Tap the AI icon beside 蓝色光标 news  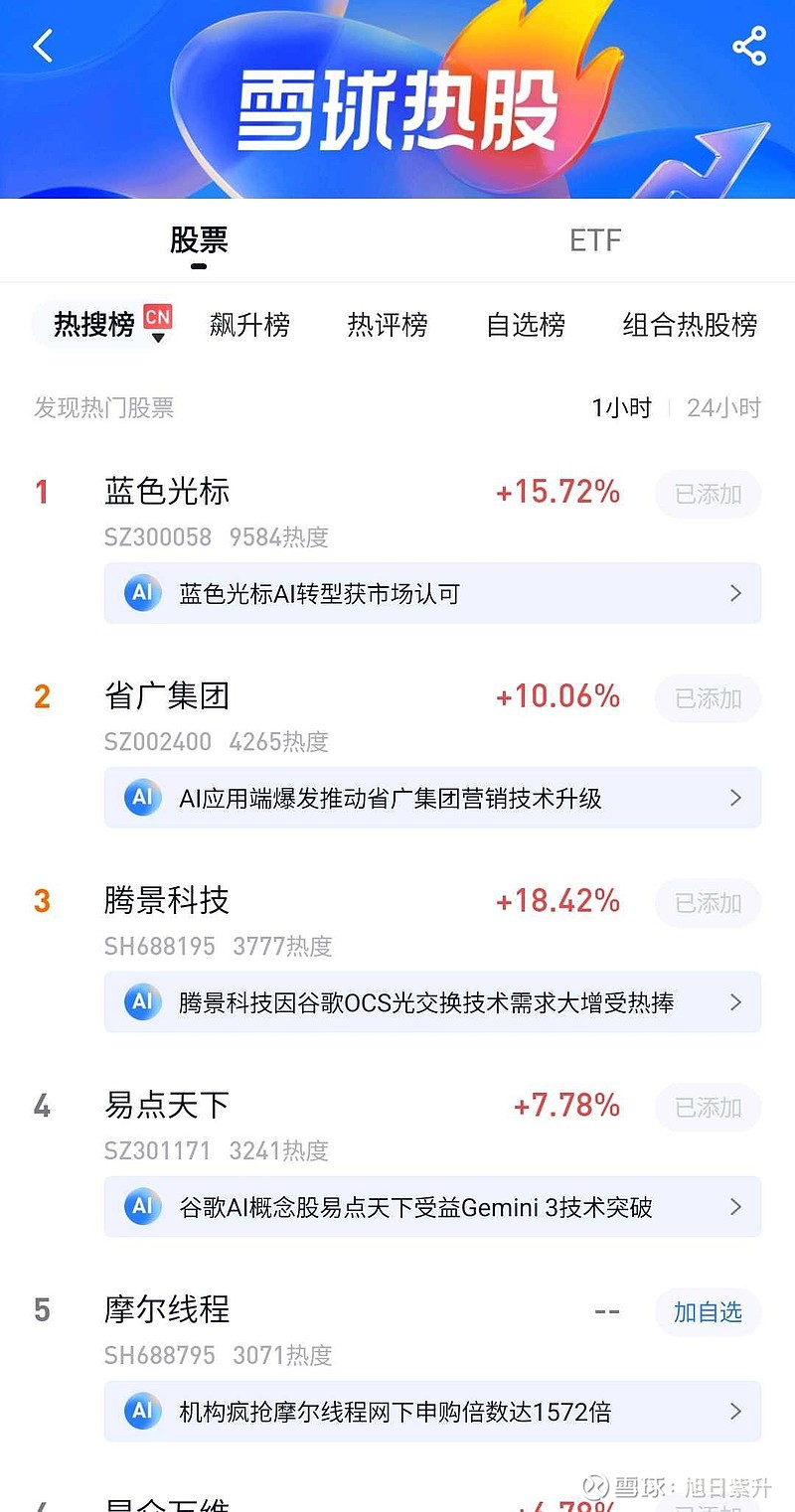pos(141,593)
